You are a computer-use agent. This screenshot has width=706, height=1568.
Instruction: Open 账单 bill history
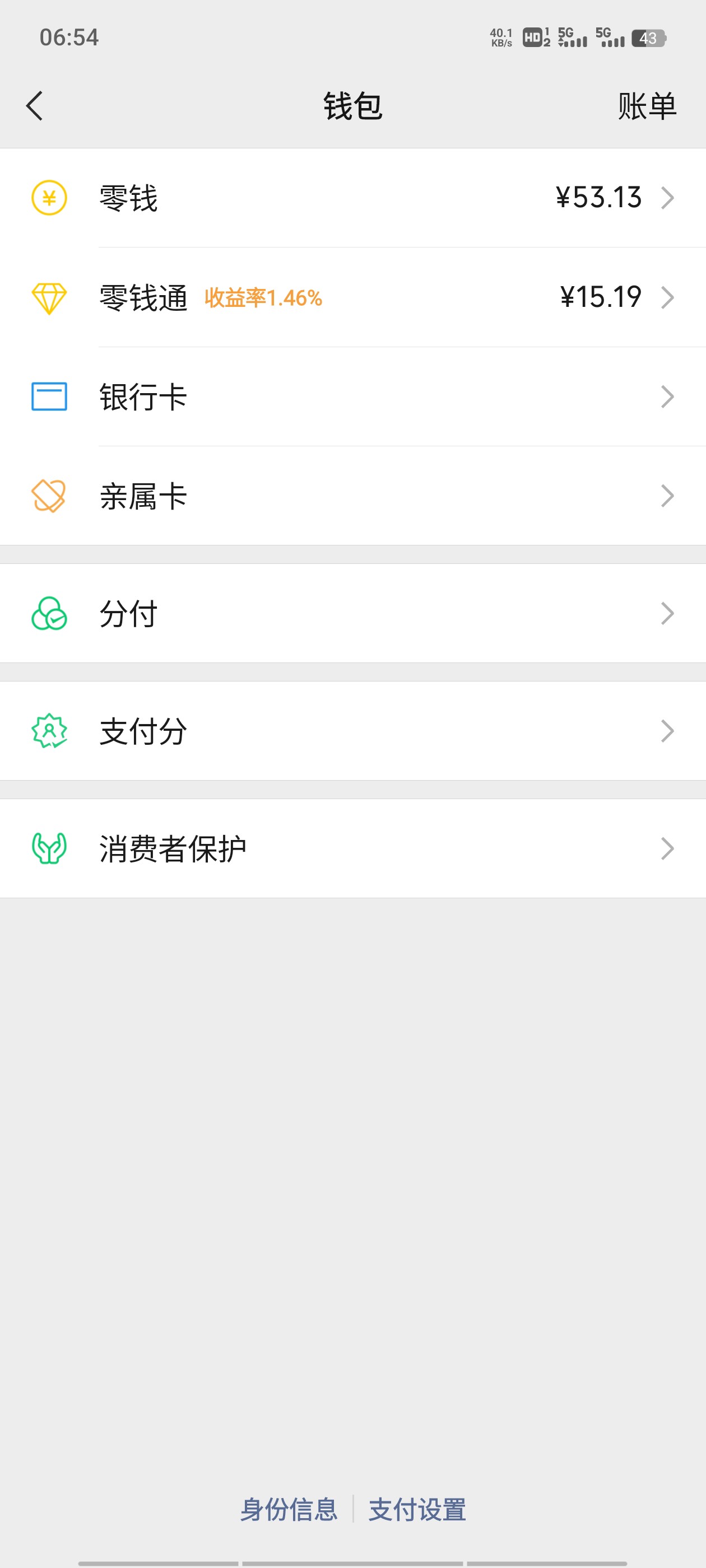[647, 106]
